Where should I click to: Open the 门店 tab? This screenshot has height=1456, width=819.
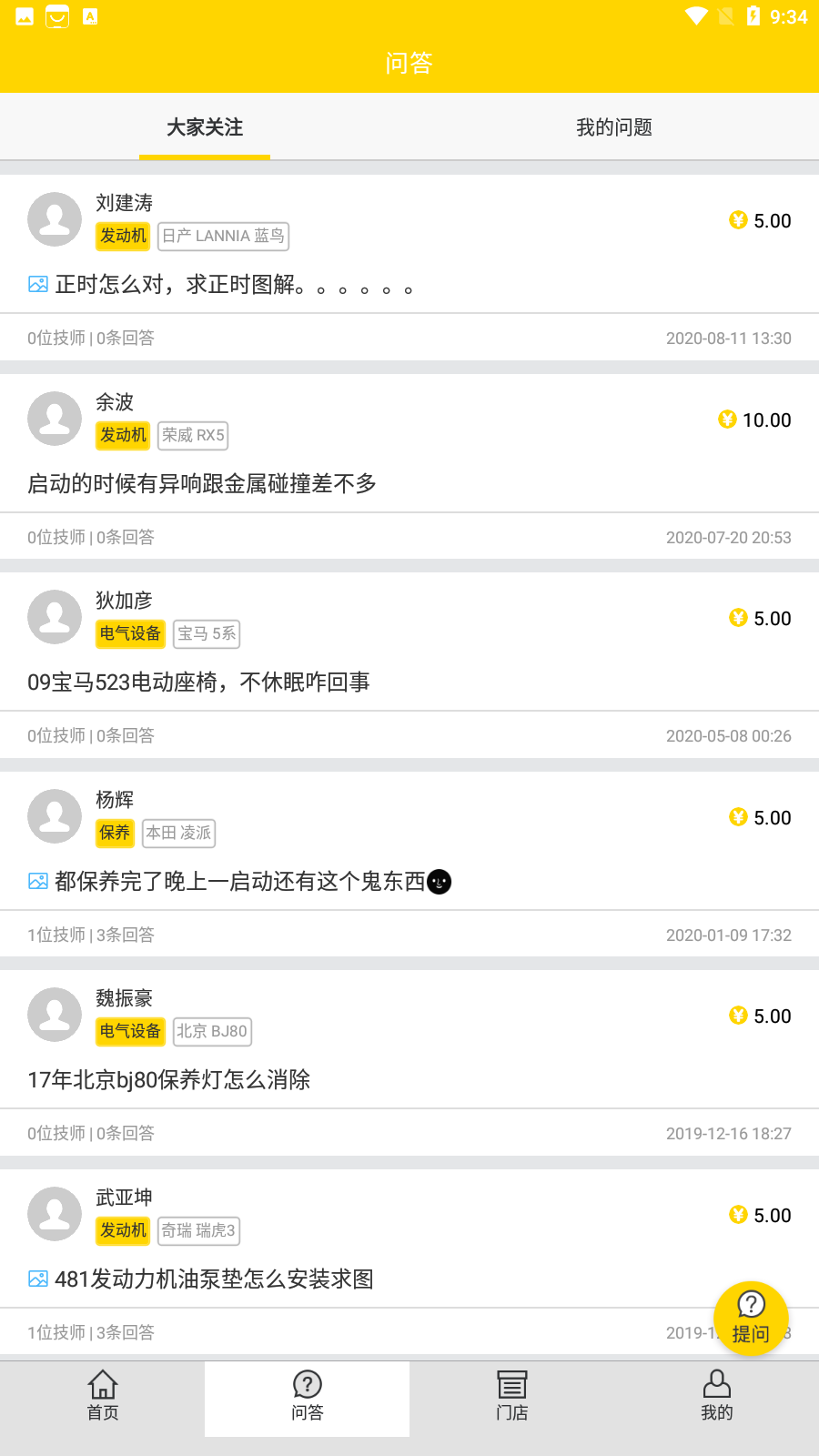512,1397
